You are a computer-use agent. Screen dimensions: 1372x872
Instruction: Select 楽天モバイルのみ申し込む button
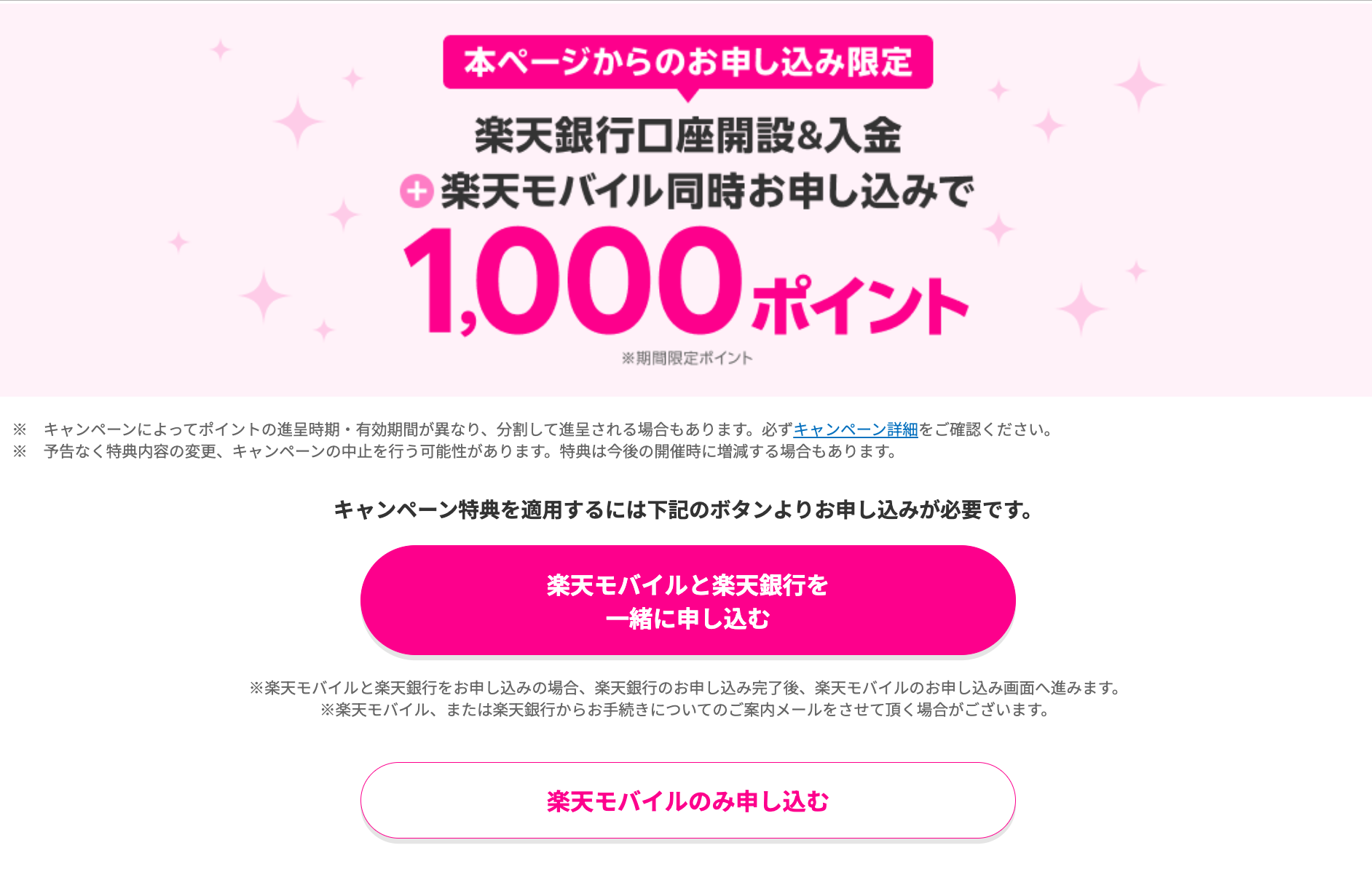(x=687, y=801)
